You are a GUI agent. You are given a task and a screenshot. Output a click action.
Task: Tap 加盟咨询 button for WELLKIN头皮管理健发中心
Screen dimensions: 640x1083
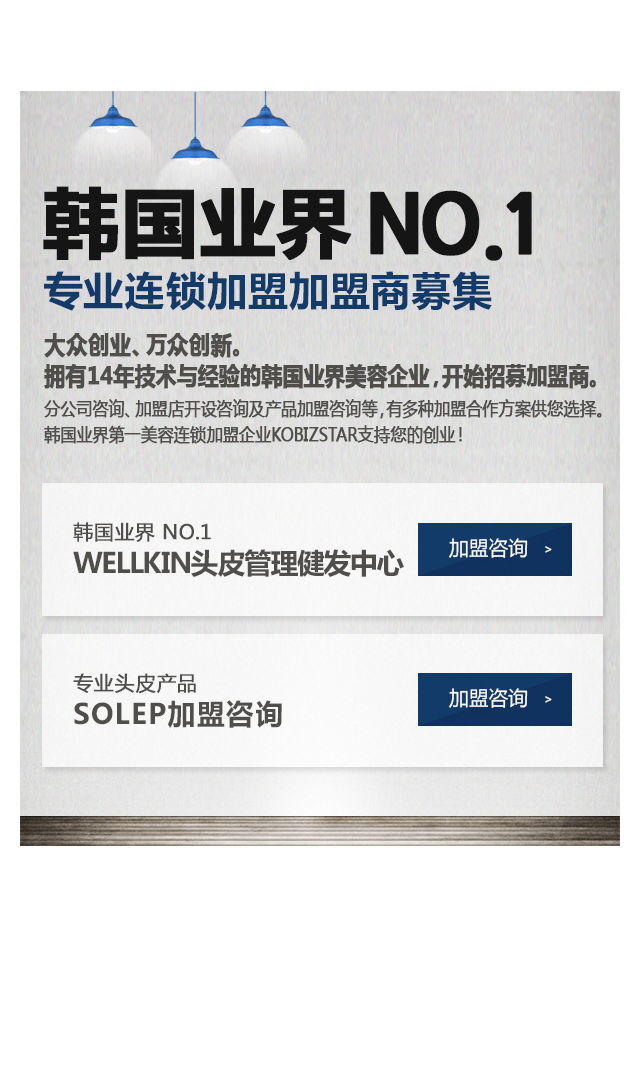point(494,549)
